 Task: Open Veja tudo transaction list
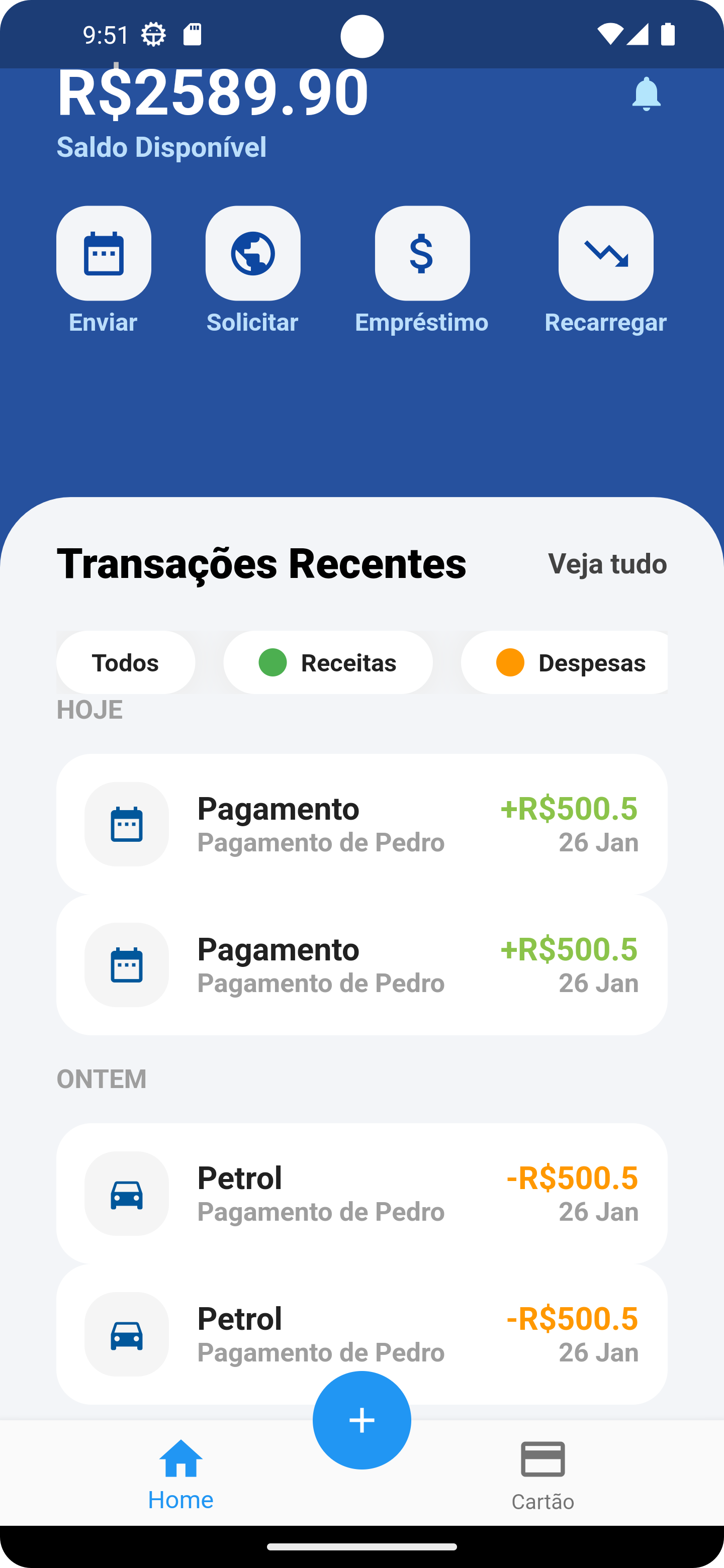coord(606,564)
